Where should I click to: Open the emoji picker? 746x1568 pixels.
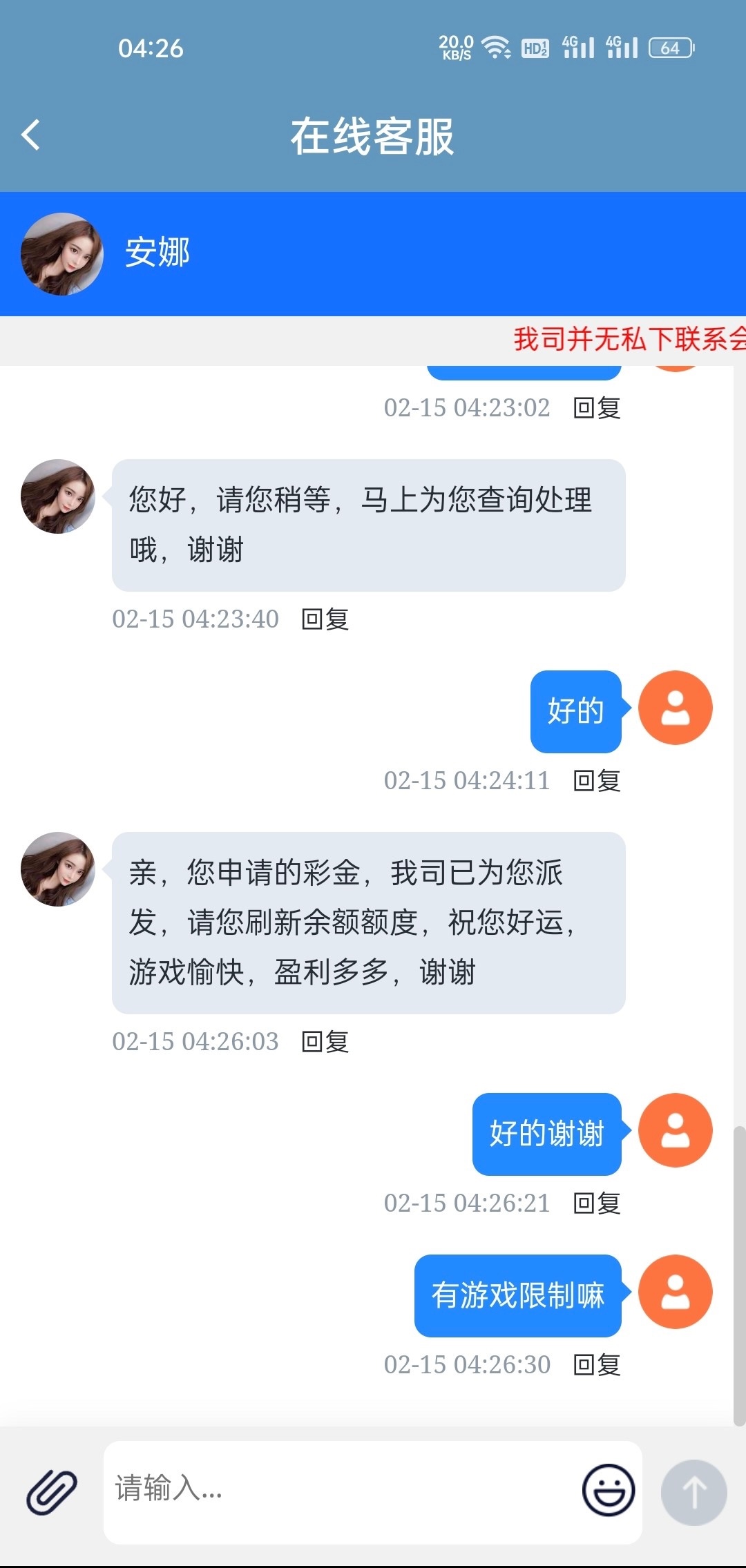tap(608, 1491)
